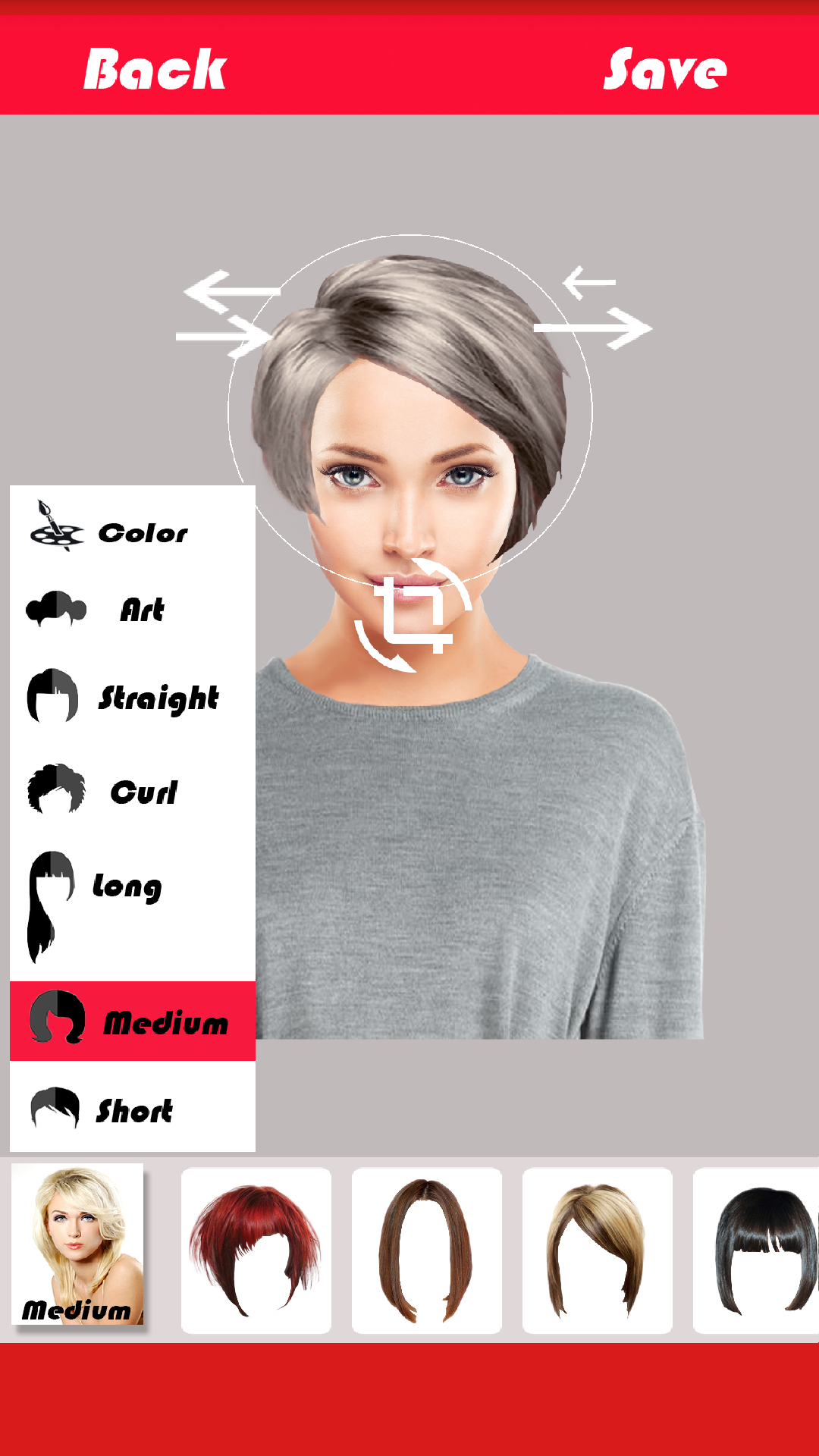Open the Color submenu
This screenshot has height=1456, width=819.
114,531
